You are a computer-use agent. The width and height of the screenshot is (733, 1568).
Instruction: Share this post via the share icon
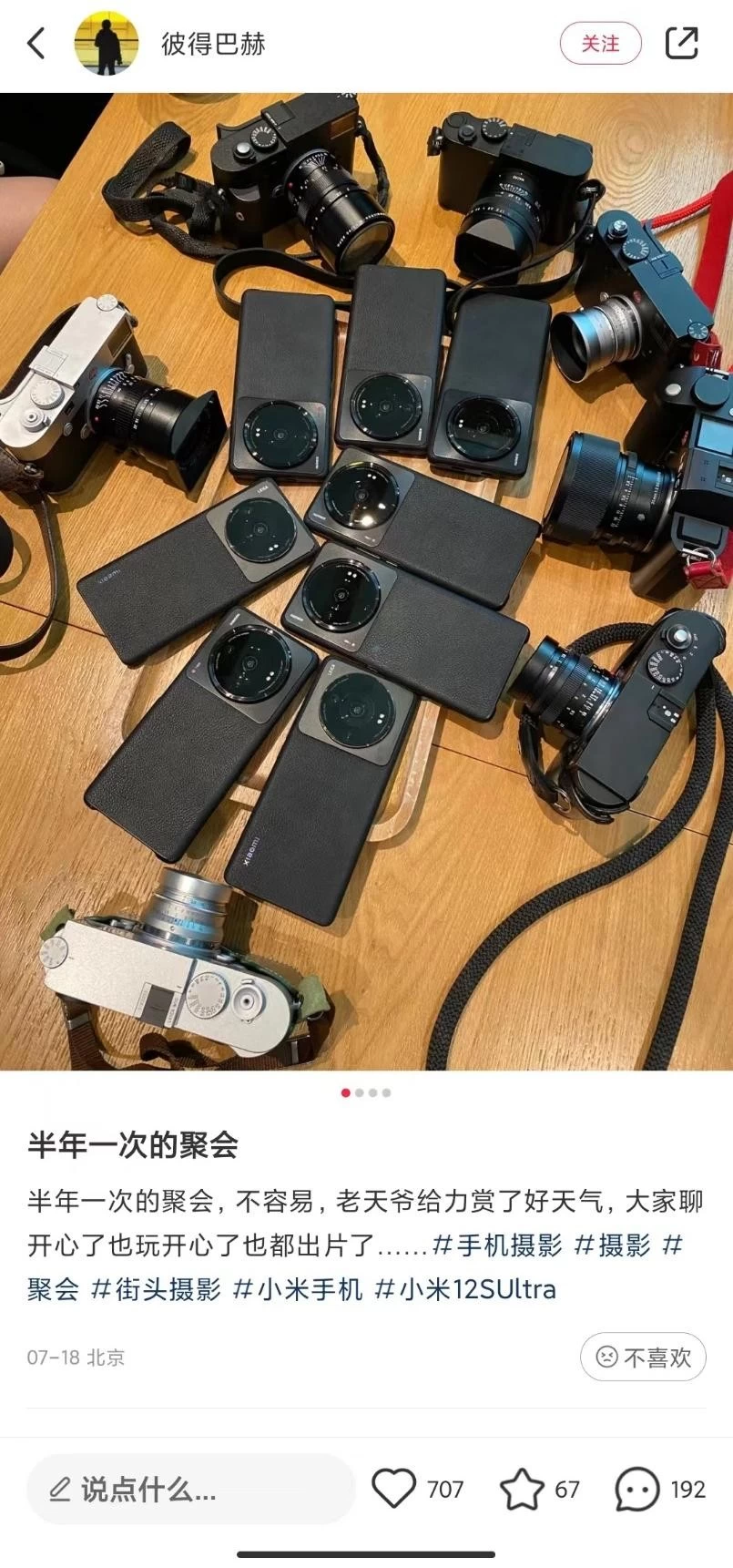click(681, 43)
